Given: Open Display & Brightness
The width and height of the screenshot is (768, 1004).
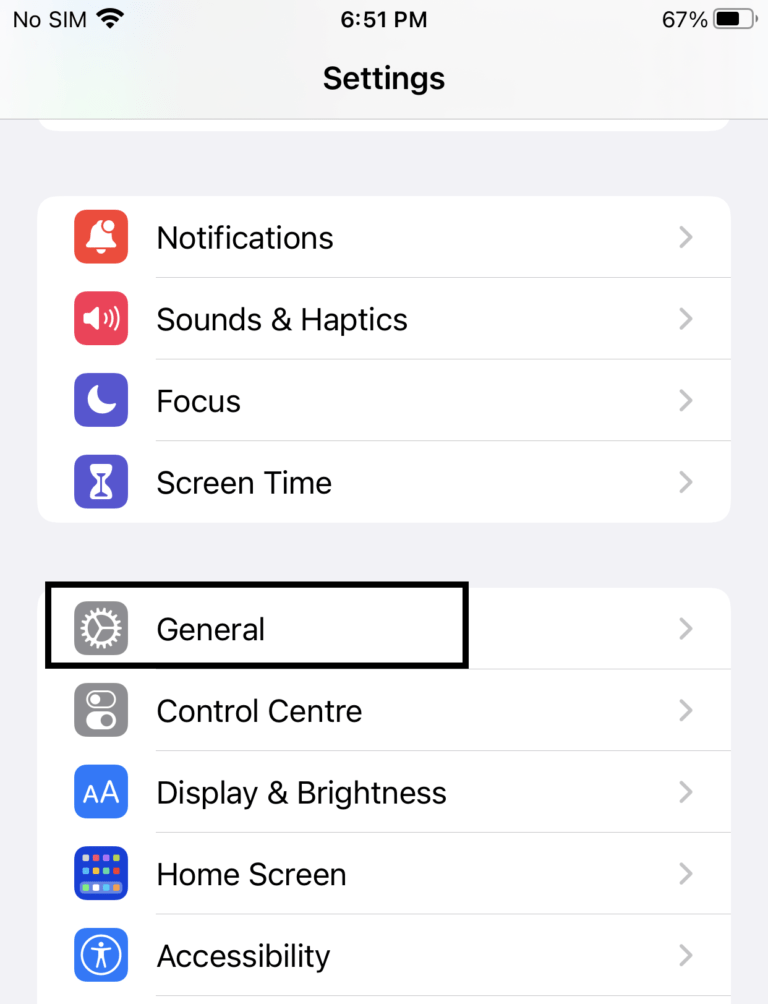Looking at the screenshot, I should (x=383, y=793).
